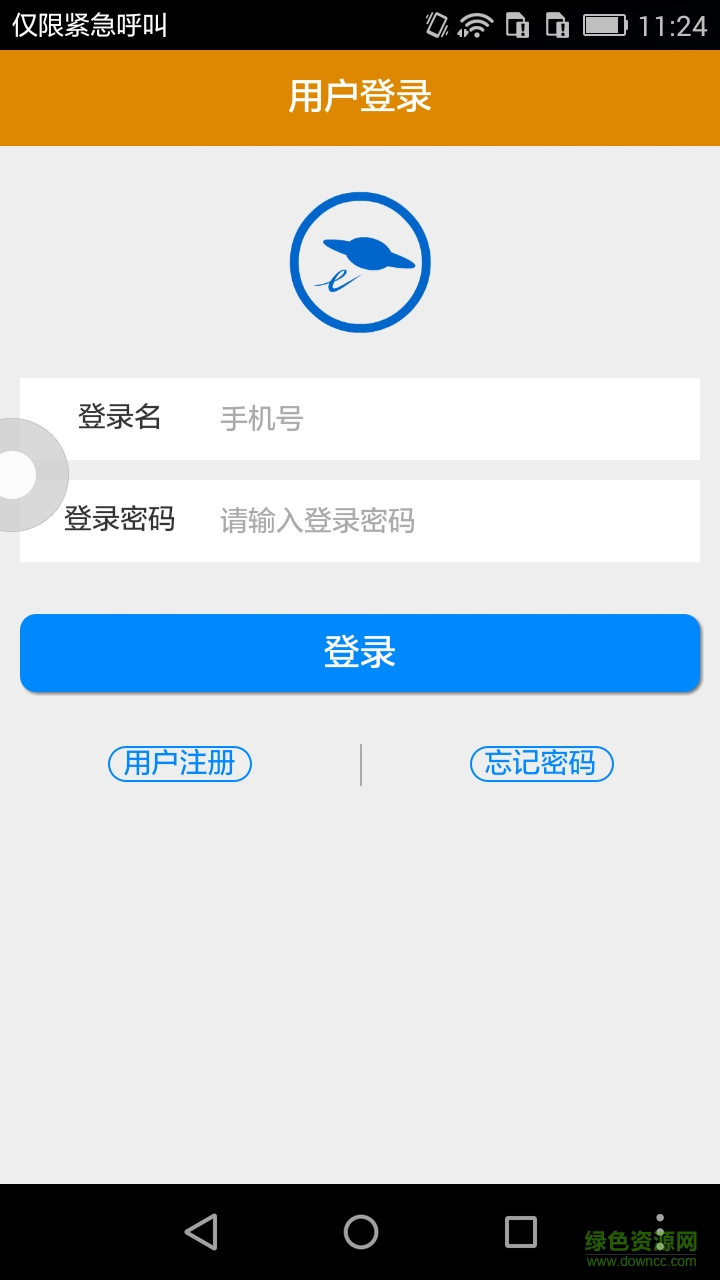Select 忘记密码 to reset password
The height and width of the screenshot is (1280, 720).
pos(541,764)
